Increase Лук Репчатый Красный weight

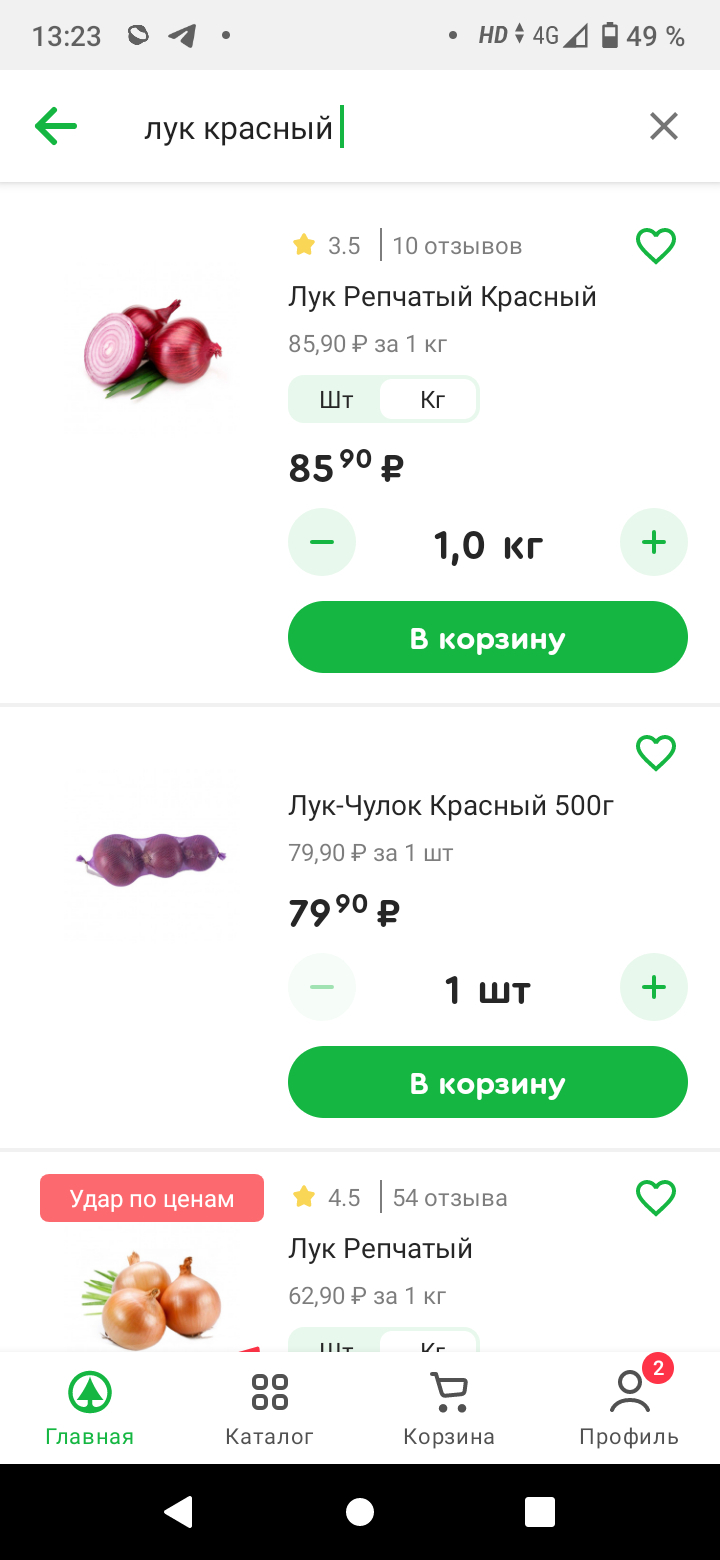pos(654,543)
